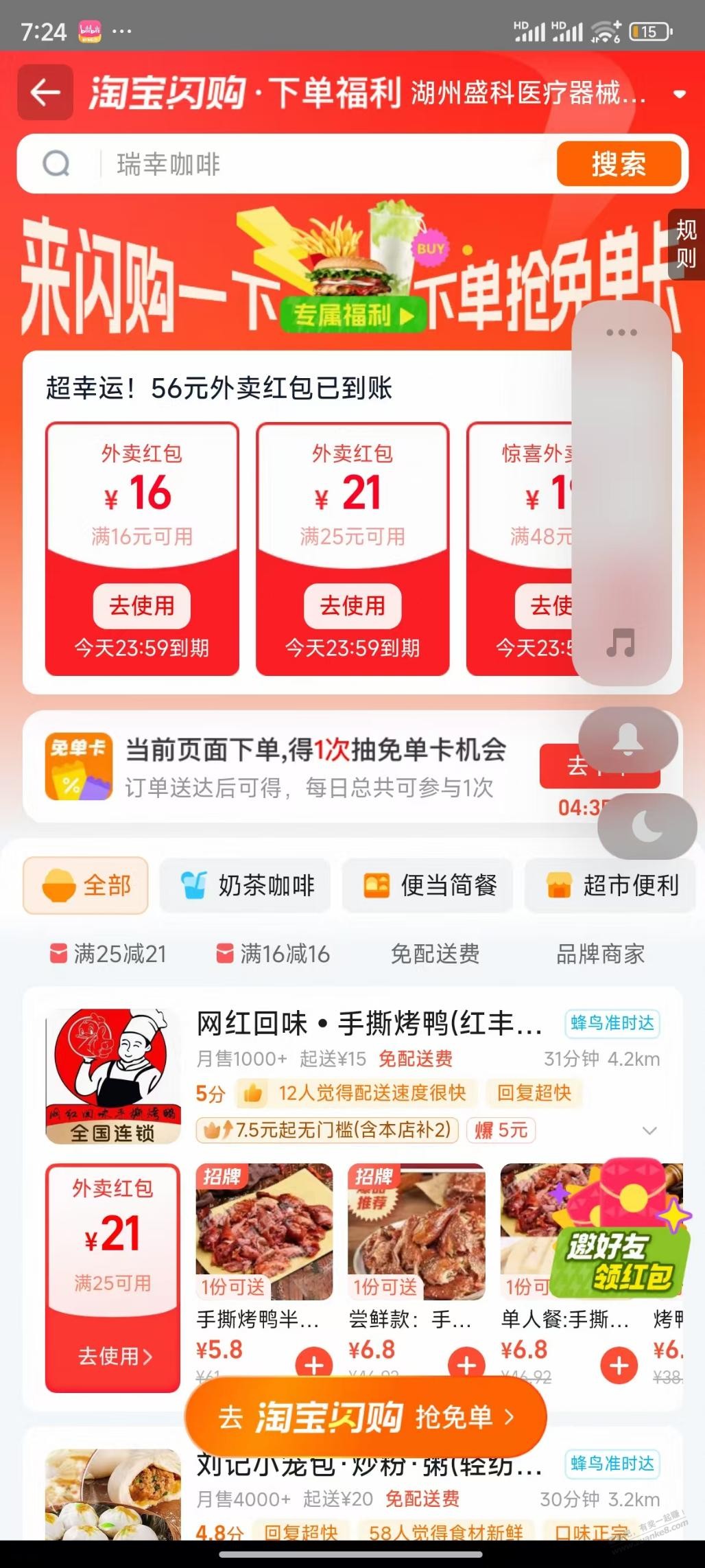This screenshot has height=1568, width=705.
Task: Filter by 品牌商家
Action: click(600, 954)
